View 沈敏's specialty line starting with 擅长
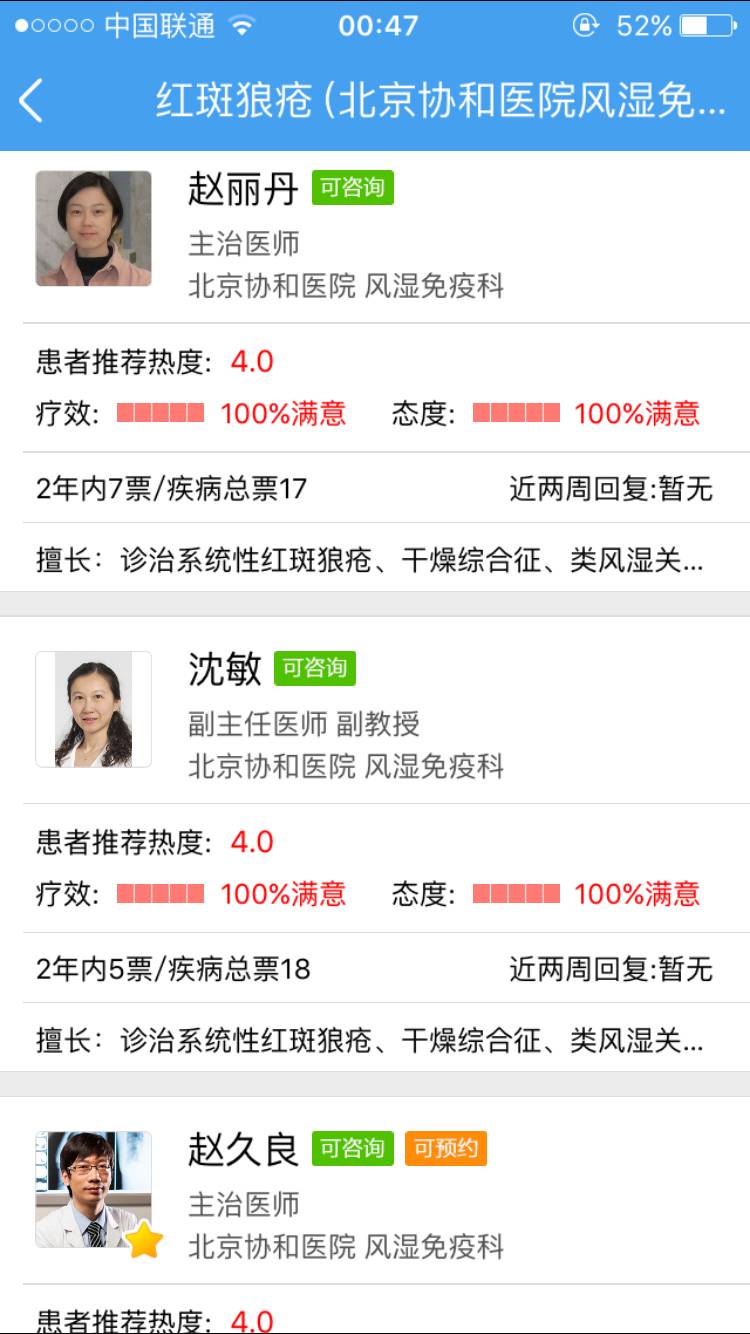The image size is (750, 1334). [x=370, y=1041]
